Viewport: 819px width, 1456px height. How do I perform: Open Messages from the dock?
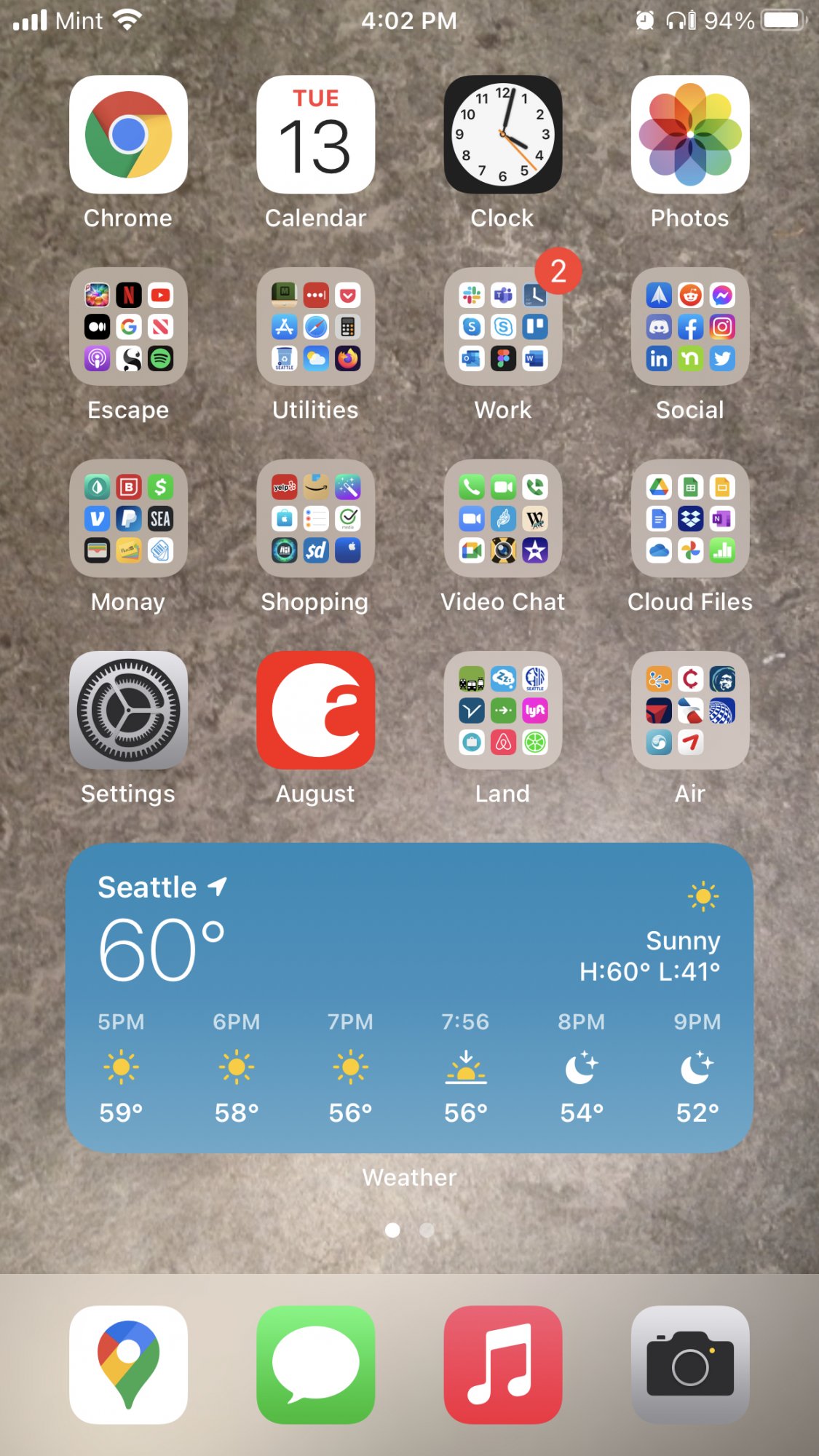point(315,1364)
